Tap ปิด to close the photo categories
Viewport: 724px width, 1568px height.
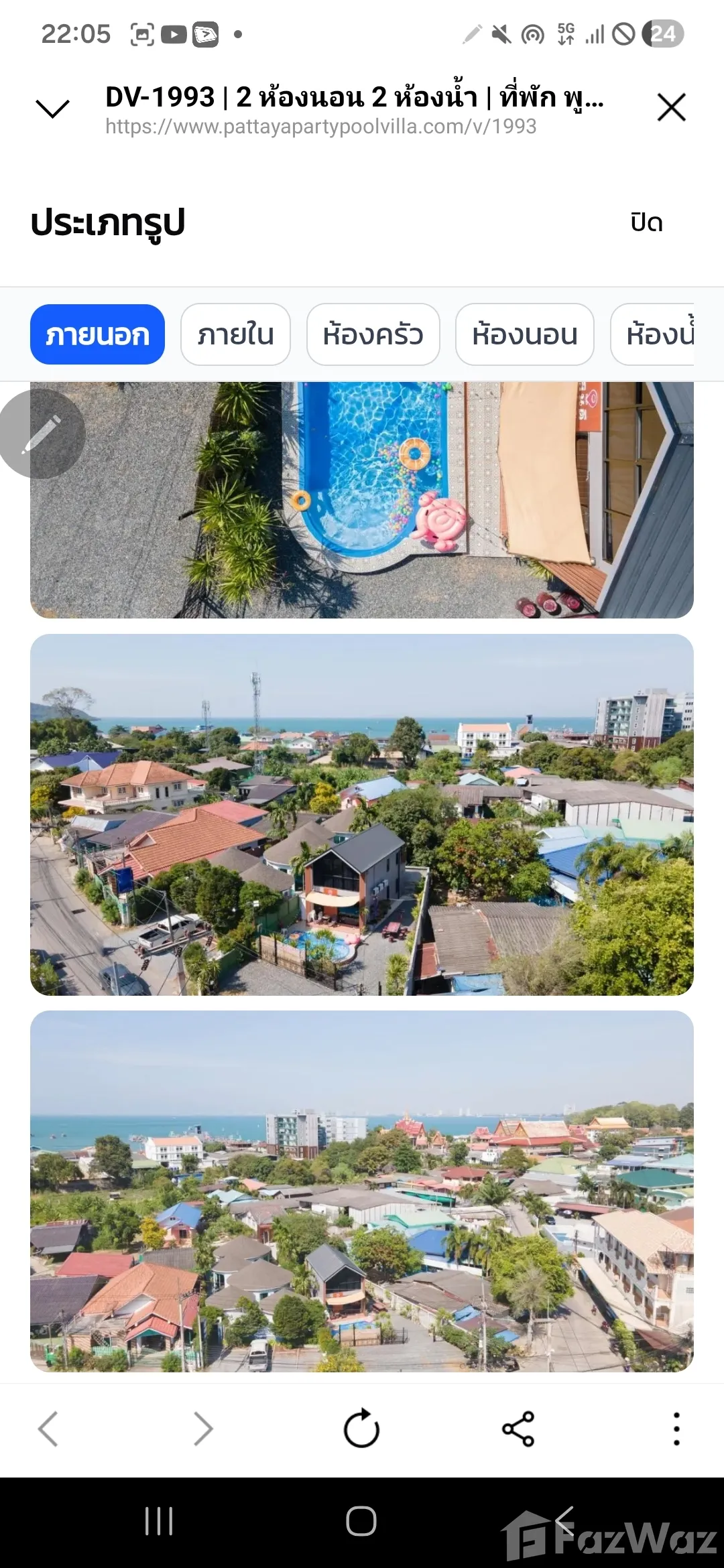(646, 223)
